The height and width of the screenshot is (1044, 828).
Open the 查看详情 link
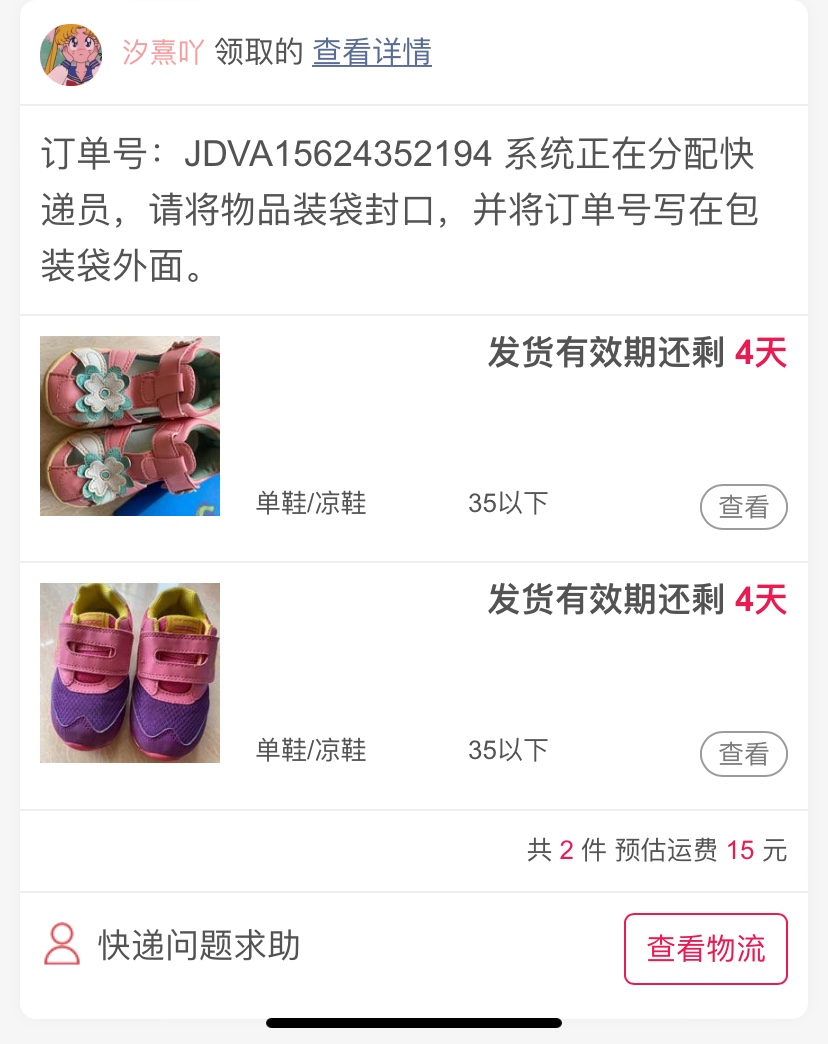point(372,52)
